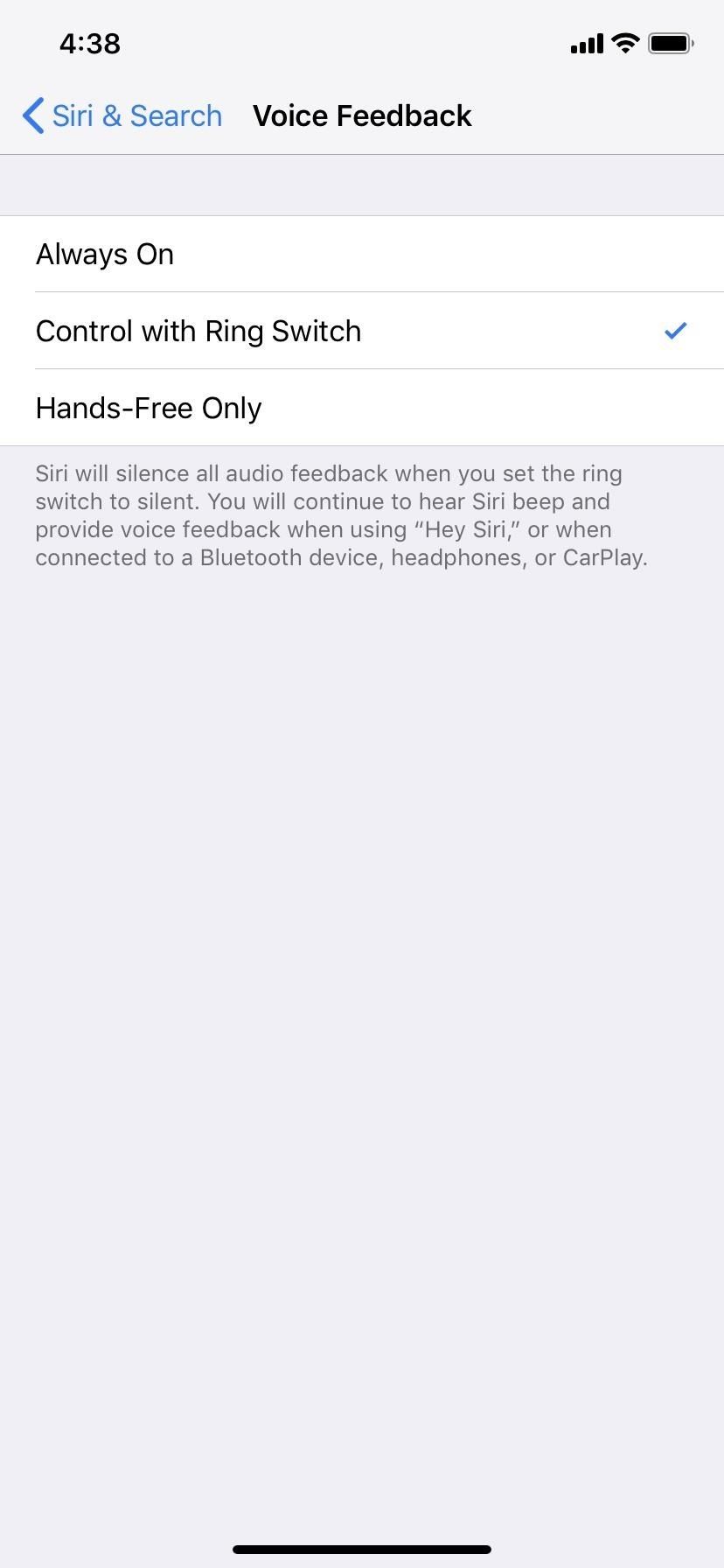Open the Hands-Free Only row
724x1568 pixels.
click(x=362, y=408)
